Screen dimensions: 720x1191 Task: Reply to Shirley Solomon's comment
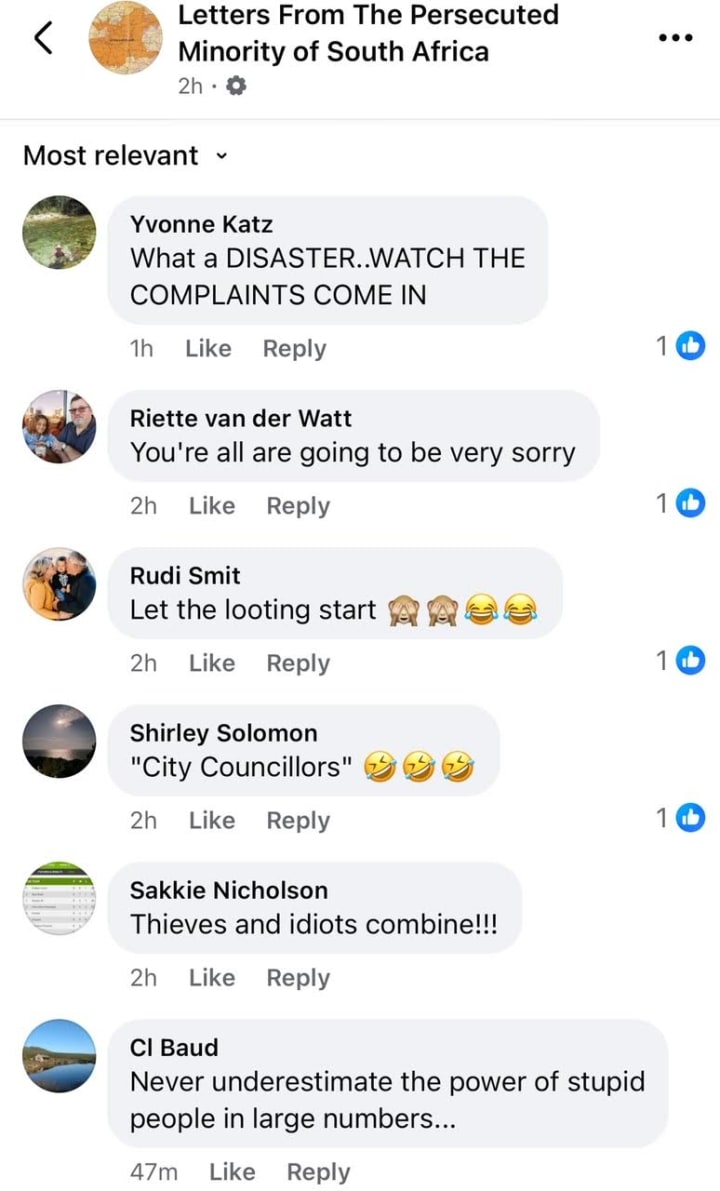(x=298, y=820)
